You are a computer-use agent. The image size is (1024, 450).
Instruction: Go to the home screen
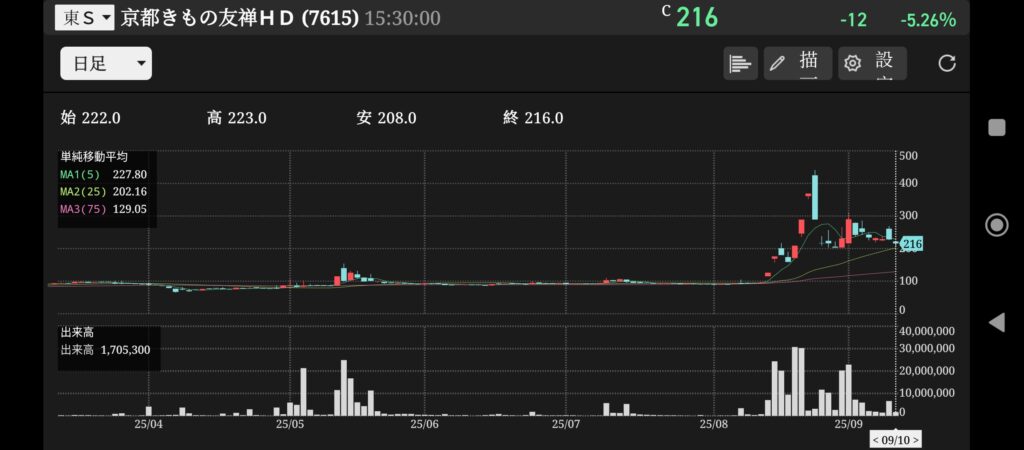coord(996,225)
